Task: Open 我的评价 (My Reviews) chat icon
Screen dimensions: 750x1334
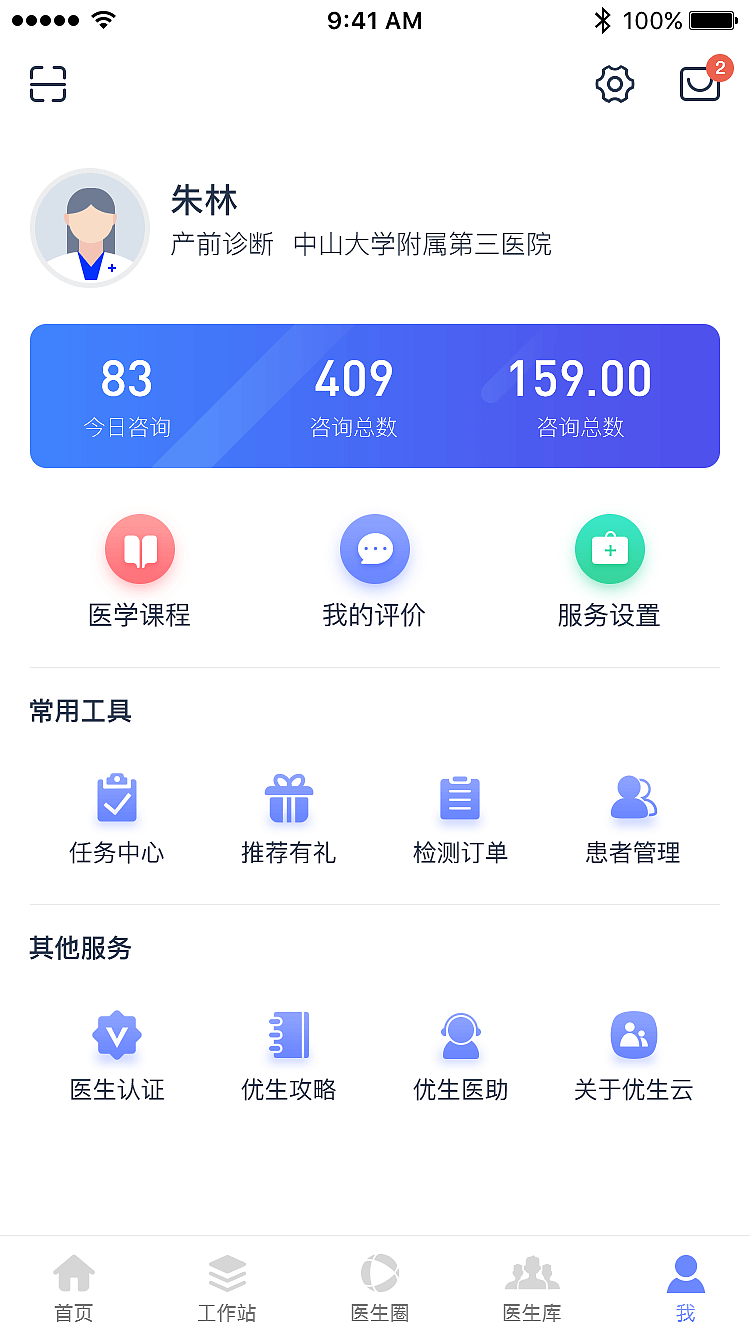Action: click(x=375, y=549)
